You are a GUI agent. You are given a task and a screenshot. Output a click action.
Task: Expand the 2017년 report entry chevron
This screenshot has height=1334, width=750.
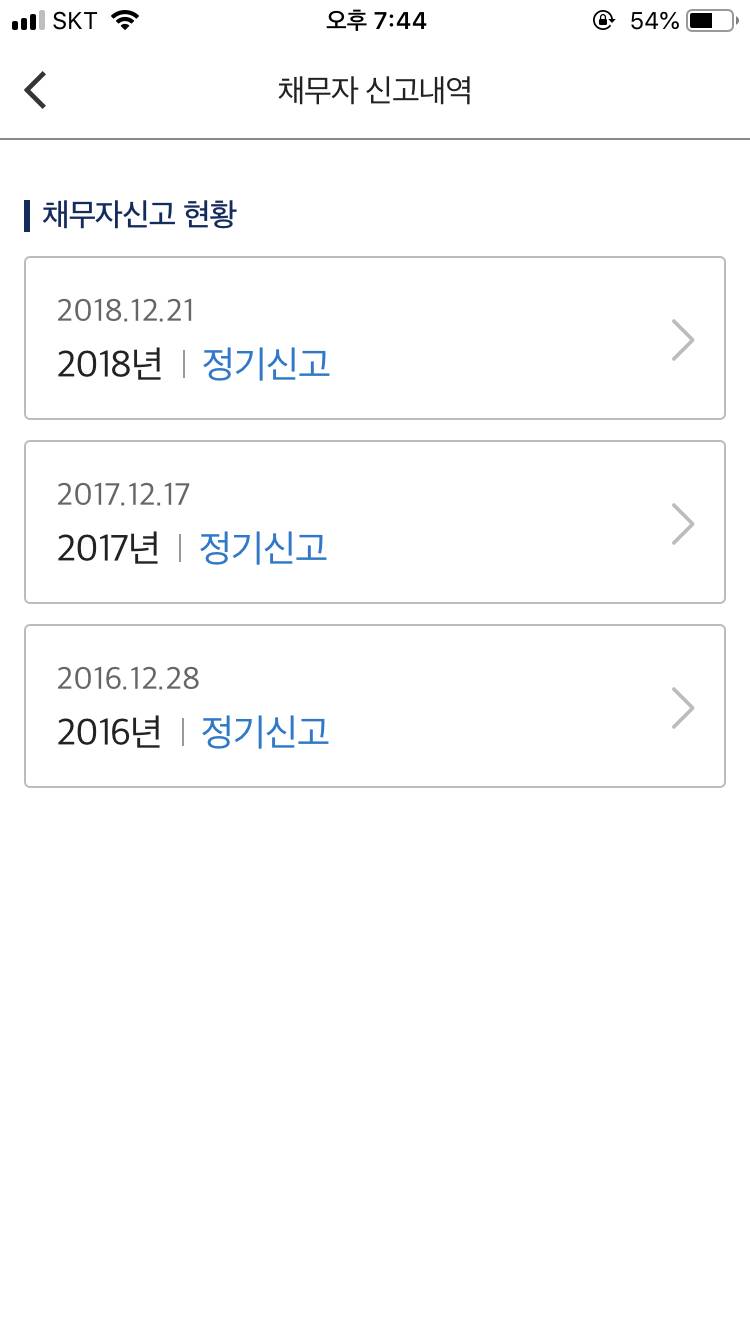[683, 523]
